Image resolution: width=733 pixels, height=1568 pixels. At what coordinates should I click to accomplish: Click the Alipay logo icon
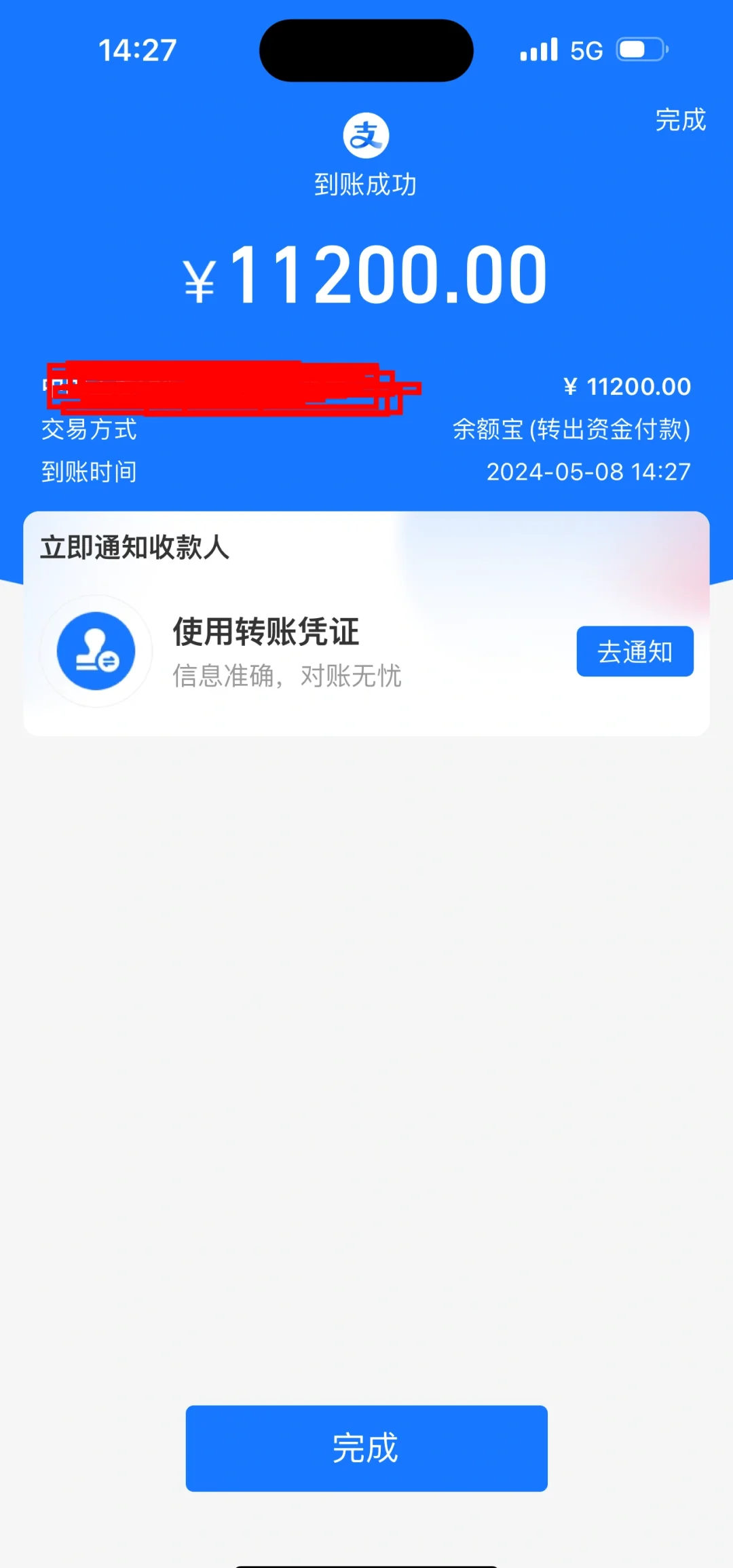(x=366, y=134)
